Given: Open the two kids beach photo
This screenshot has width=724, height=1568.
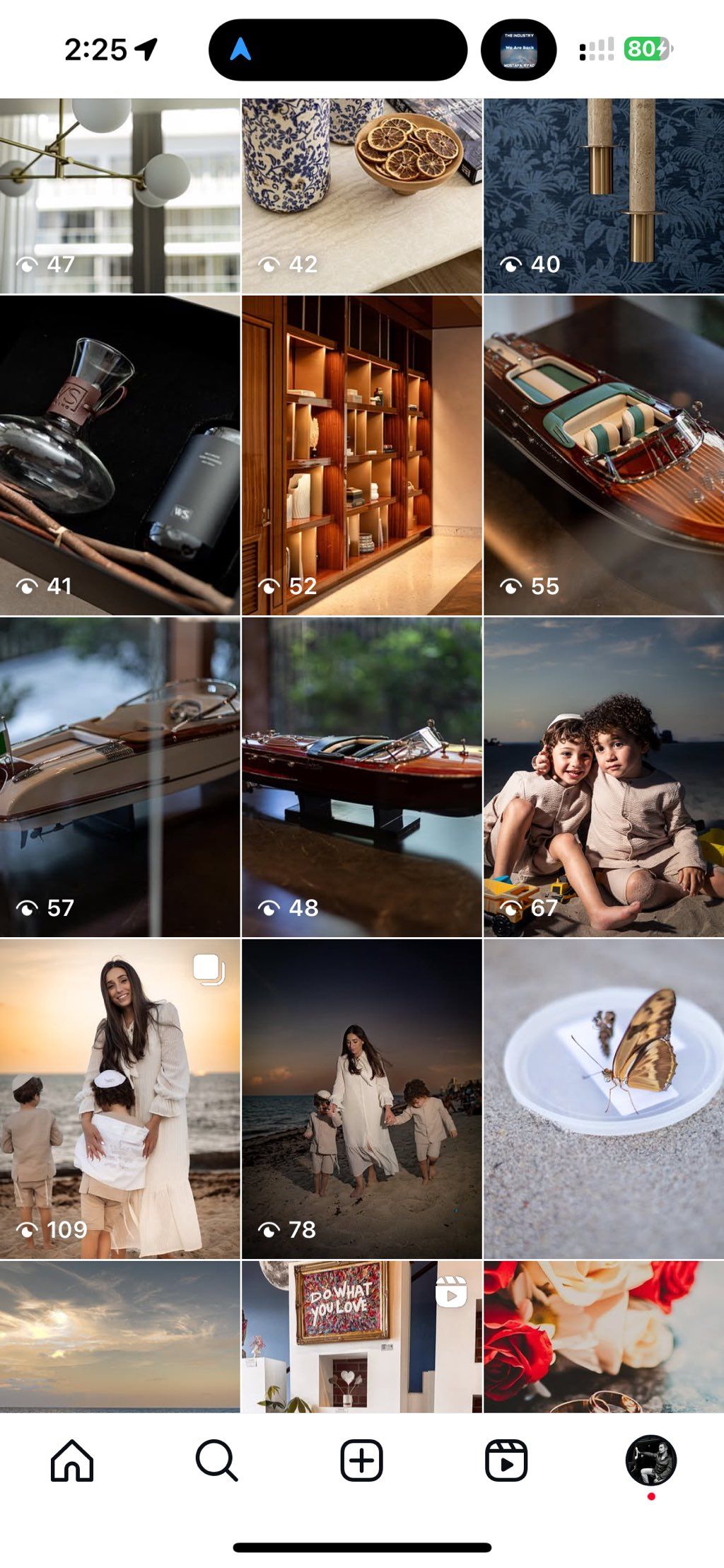Looking at the screenshot, I should pyautogui.click(x=603, y=777).
